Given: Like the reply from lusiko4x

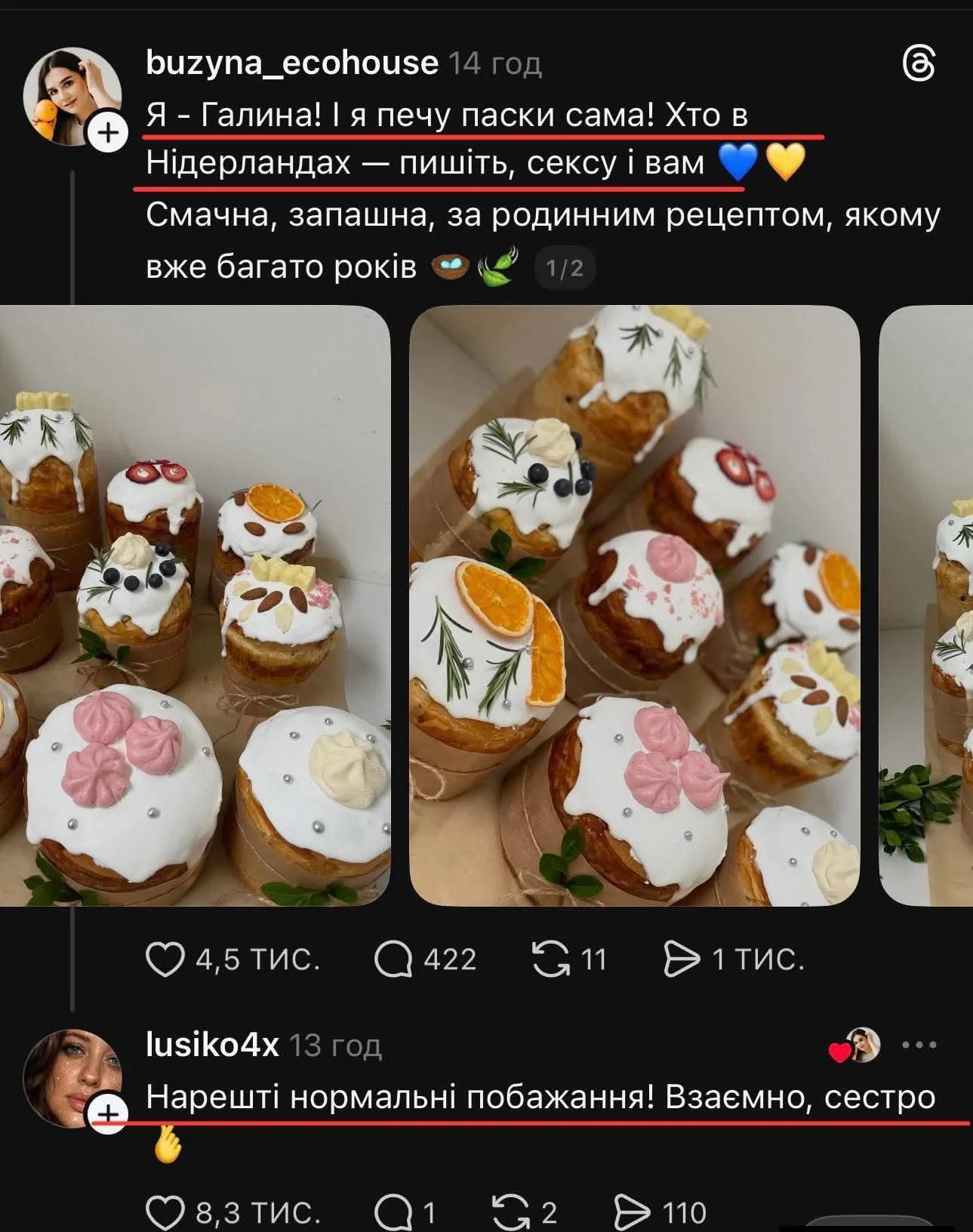Looking at the screenshot, I should pyautogui.click(x=165, y=1212).
